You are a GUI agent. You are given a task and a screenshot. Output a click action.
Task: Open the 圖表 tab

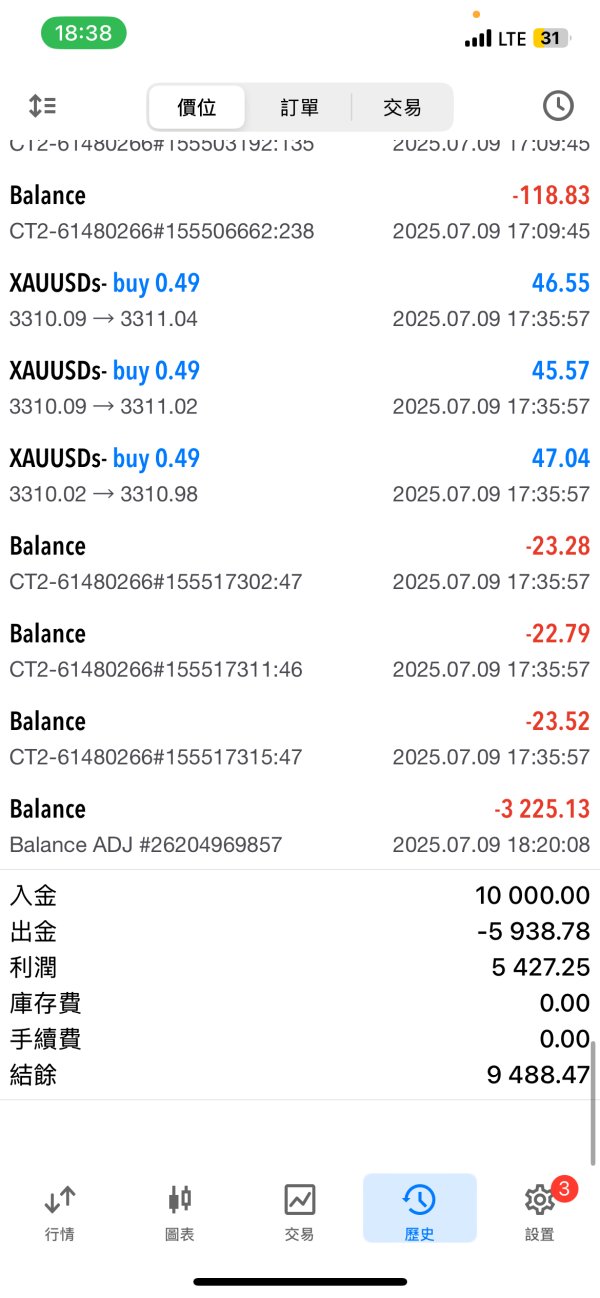(x=180, y=1212)
